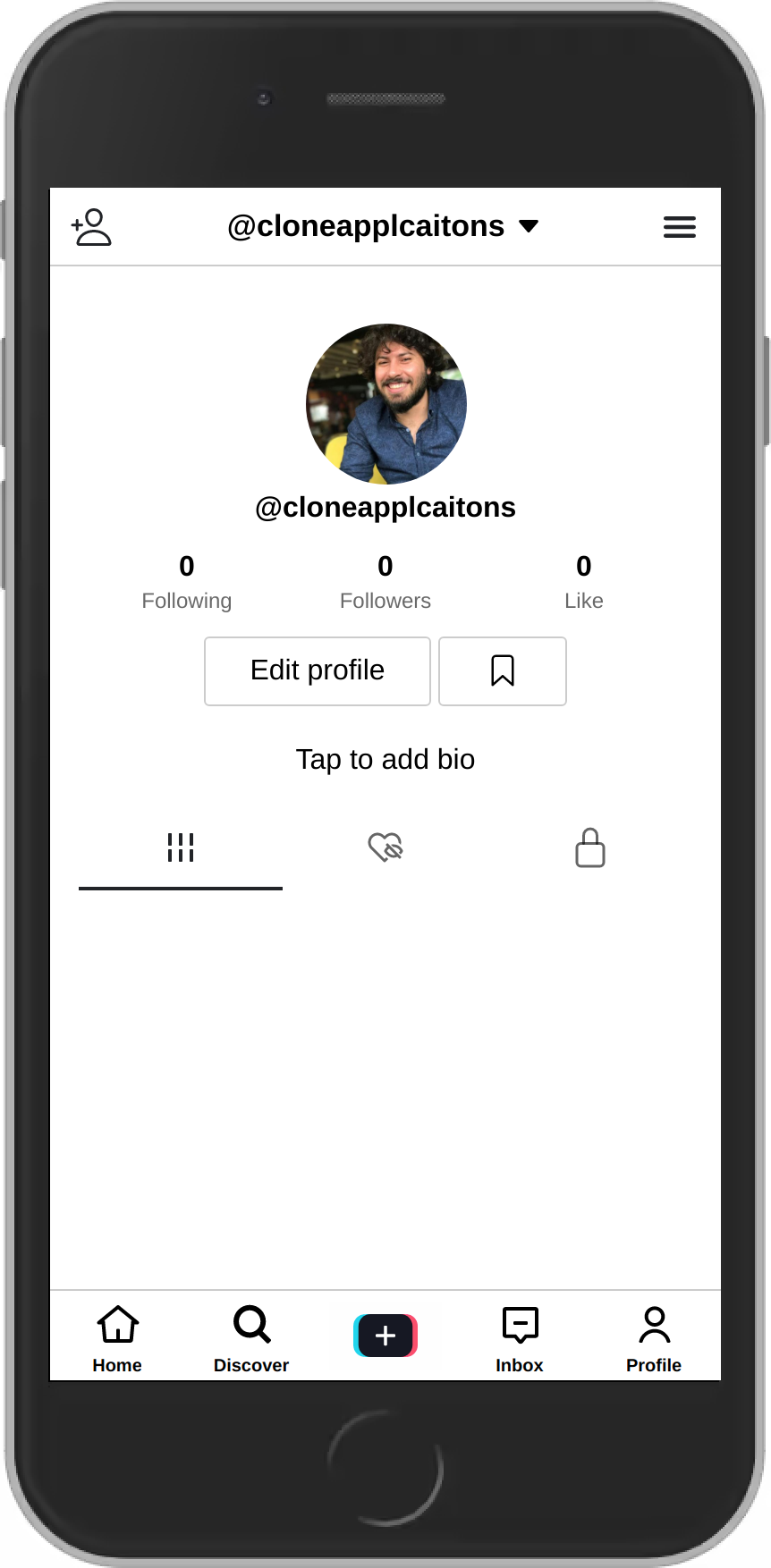Tap the profile picture
Image resolution: width=771 pixels, height=1568 pixels.
click(x=385, y=404)
